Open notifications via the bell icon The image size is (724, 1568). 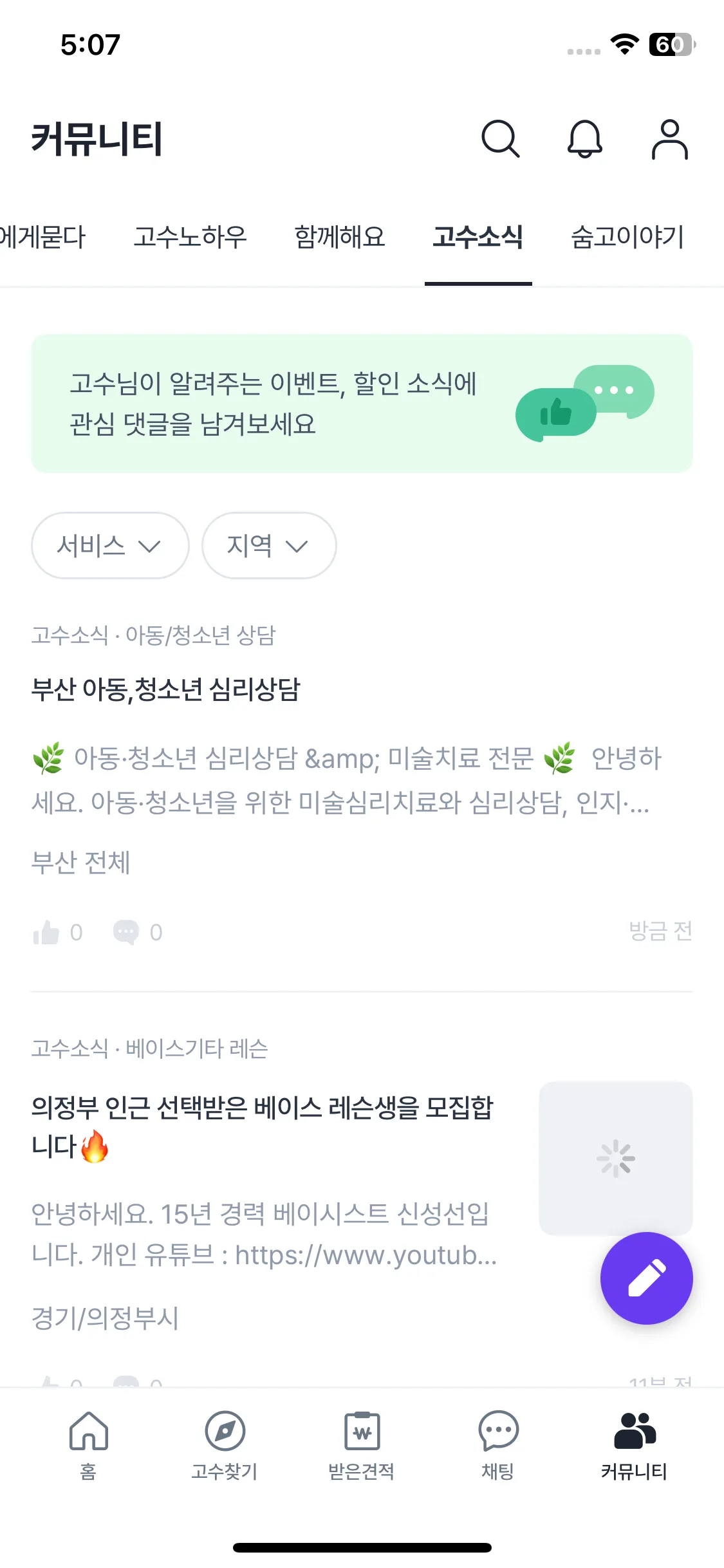[x=585, y=138]
